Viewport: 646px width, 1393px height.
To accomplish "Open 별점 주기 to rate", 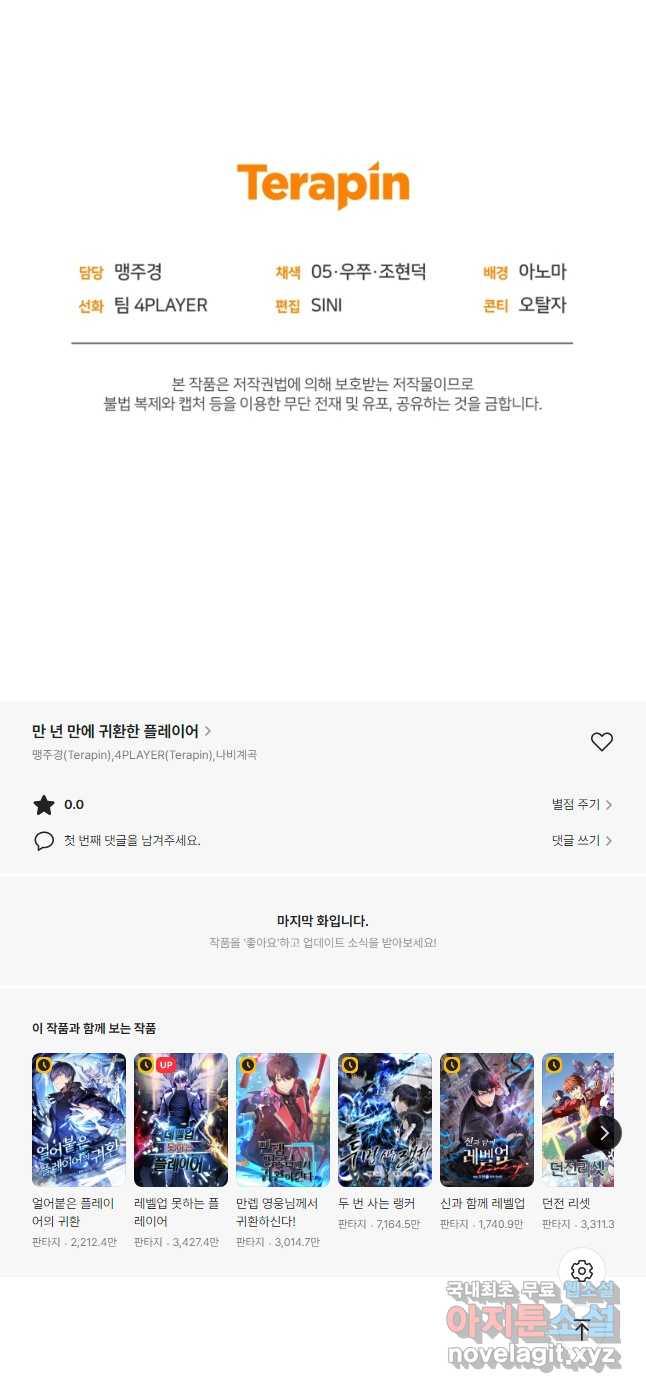I will [x=581, y=804].
